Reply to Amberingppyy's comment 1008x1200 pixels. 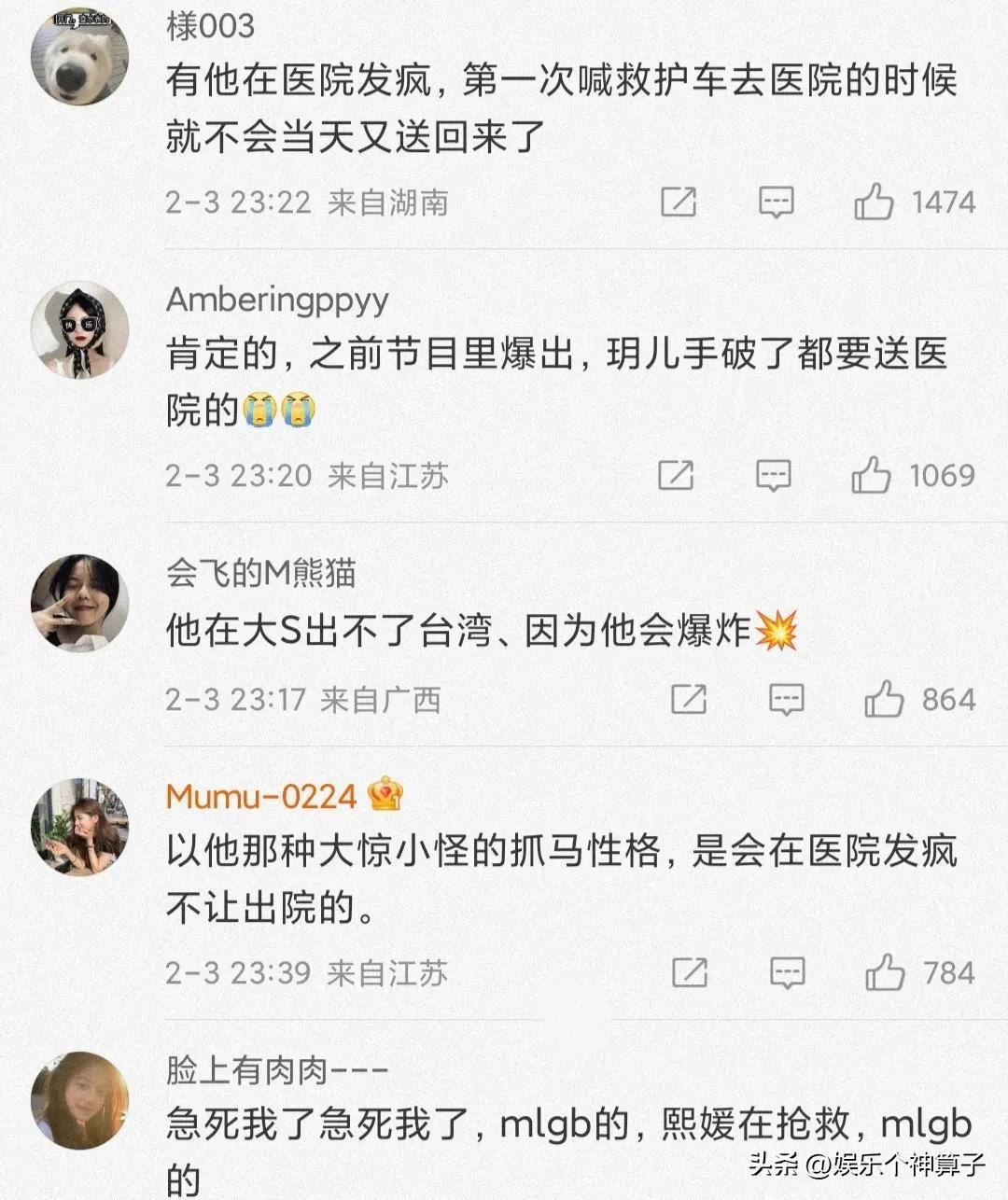coord(774,475)
